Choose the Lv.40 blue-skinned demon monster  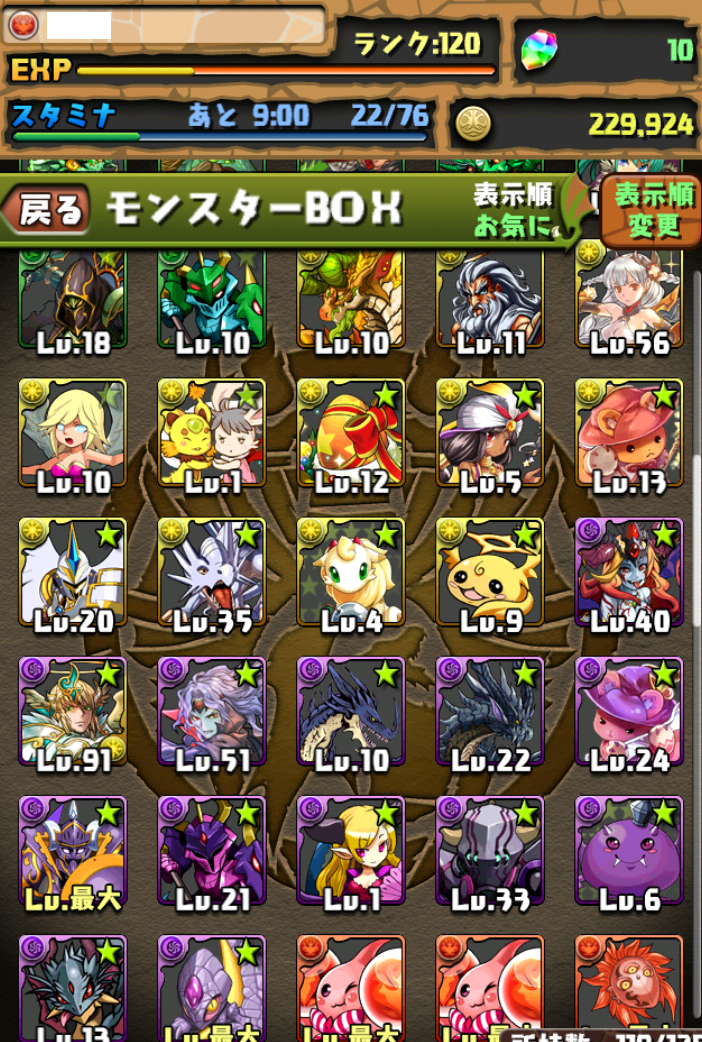[x=629, y=573]
